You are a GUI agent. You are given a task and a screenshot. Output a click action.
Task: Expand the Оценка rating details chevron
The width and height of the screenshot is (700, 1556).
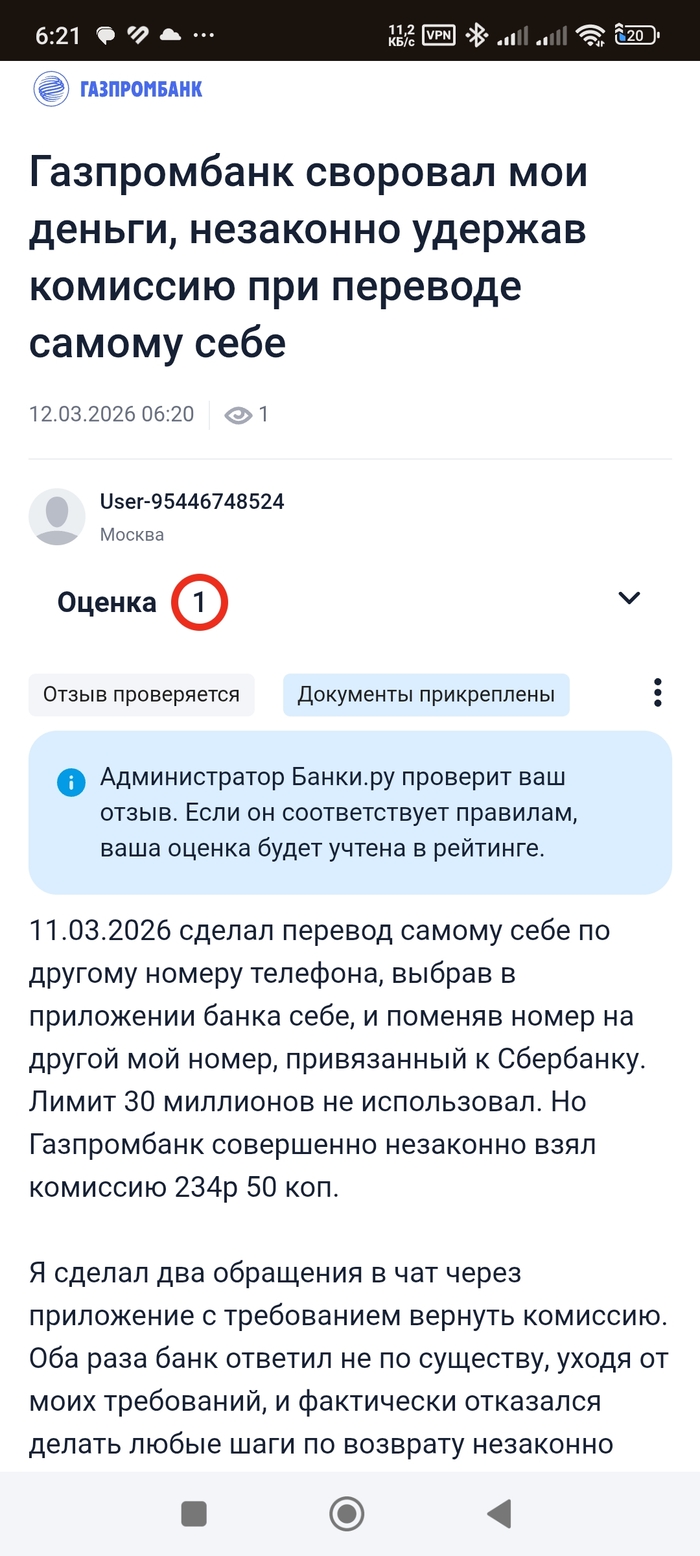tap(628, 599)
